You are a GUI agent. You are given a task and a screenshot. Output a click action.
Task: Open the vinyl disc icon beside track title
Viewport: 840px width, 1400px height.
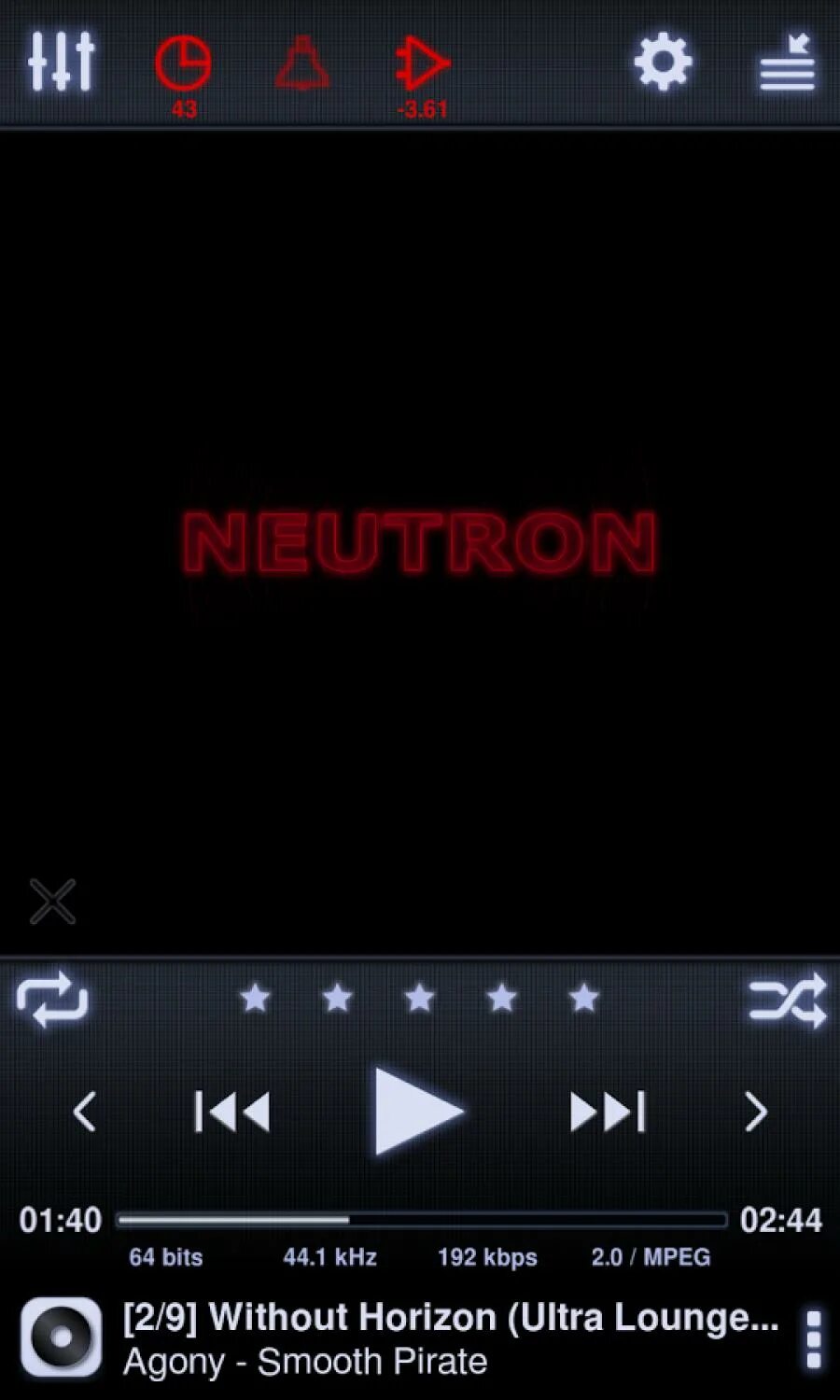coord(62,1337)
